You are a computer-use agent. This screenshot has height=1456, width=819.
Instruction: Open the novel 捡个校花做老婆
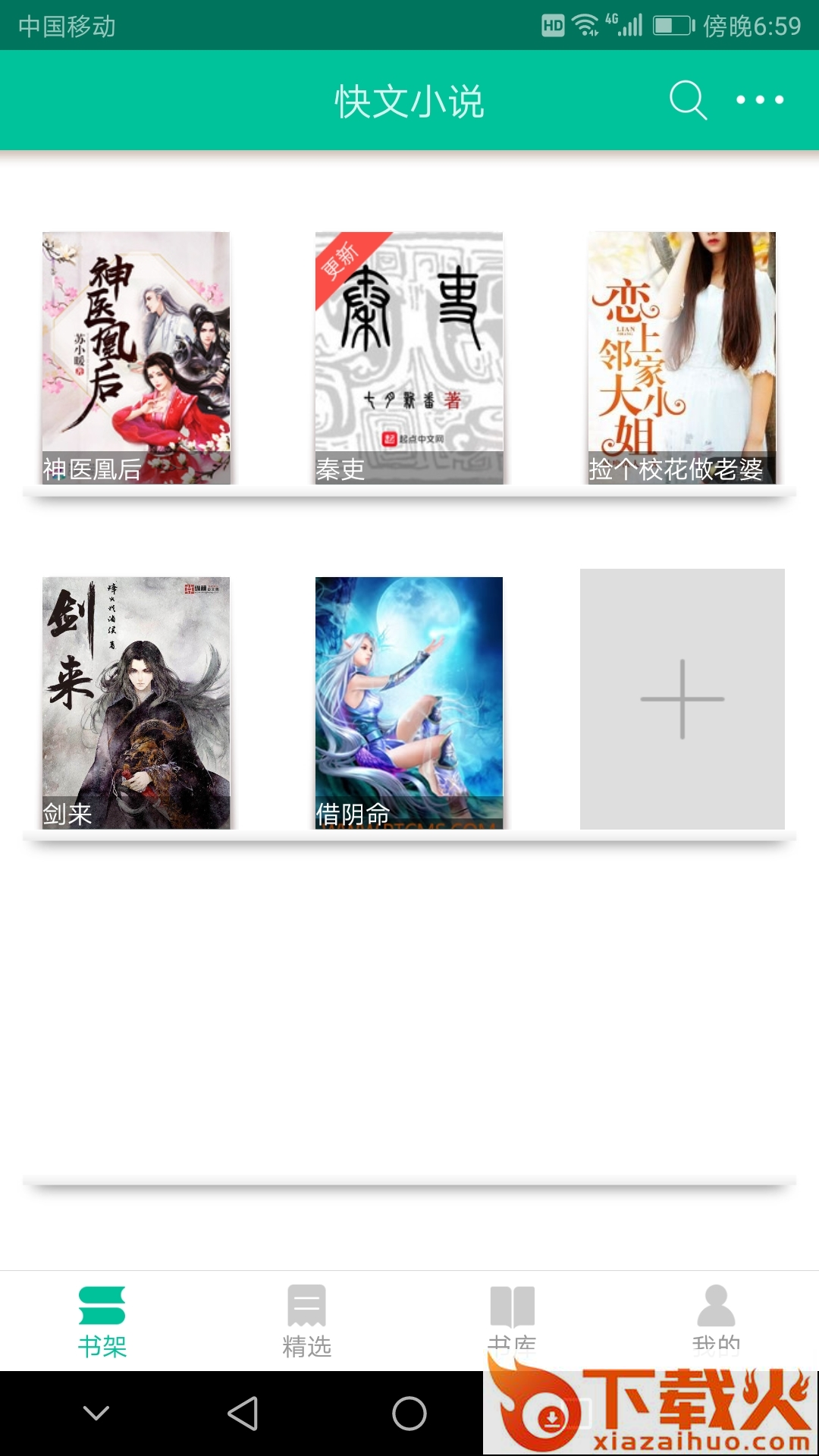pos(682,357)
